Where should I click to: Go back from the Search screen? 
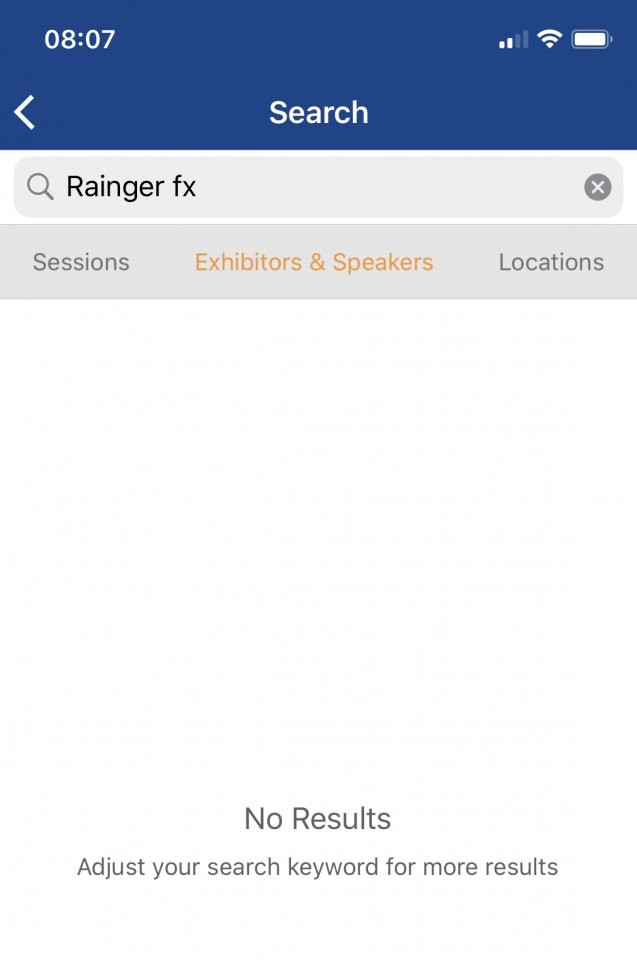[26, 113]
